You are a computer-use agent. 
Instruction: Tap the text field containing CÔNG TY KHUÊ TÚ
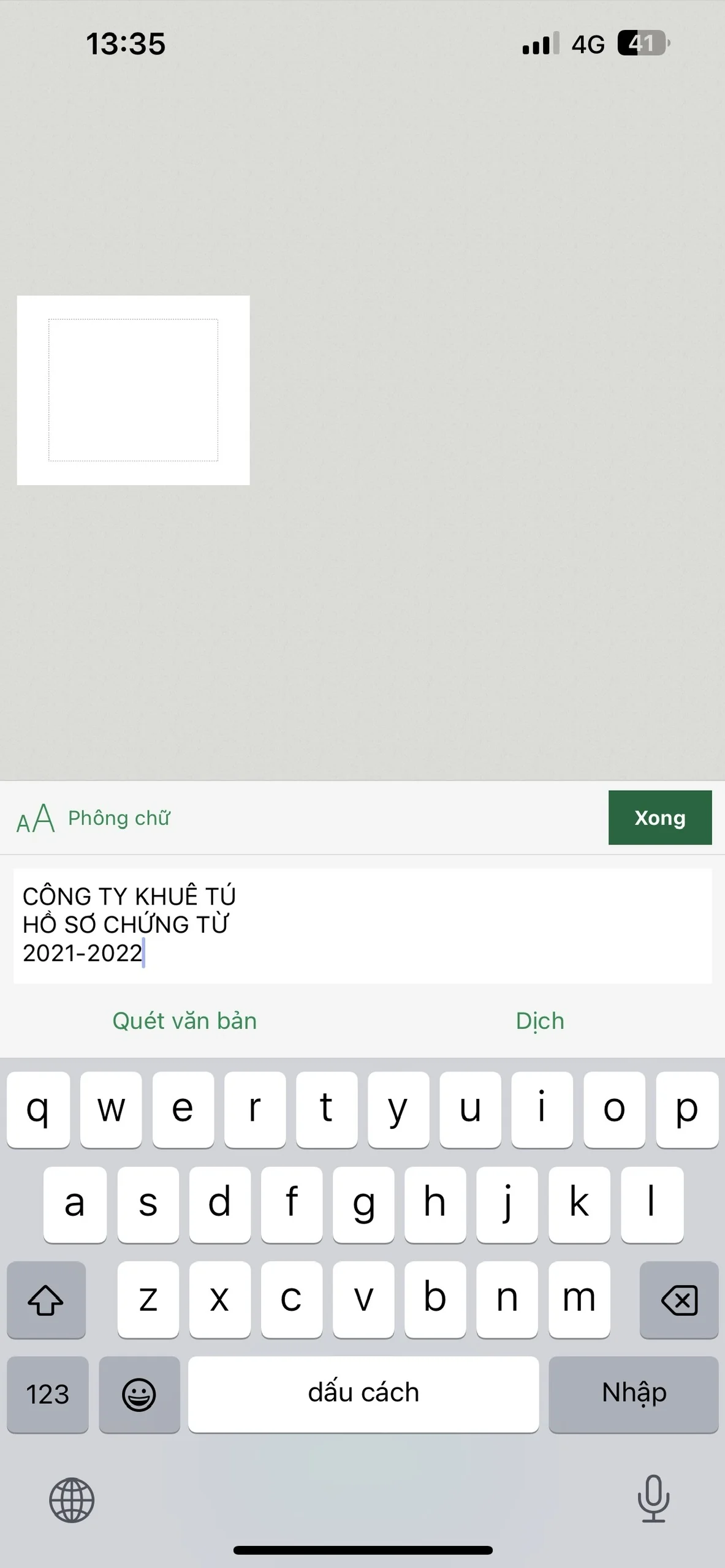pos(362,925)
